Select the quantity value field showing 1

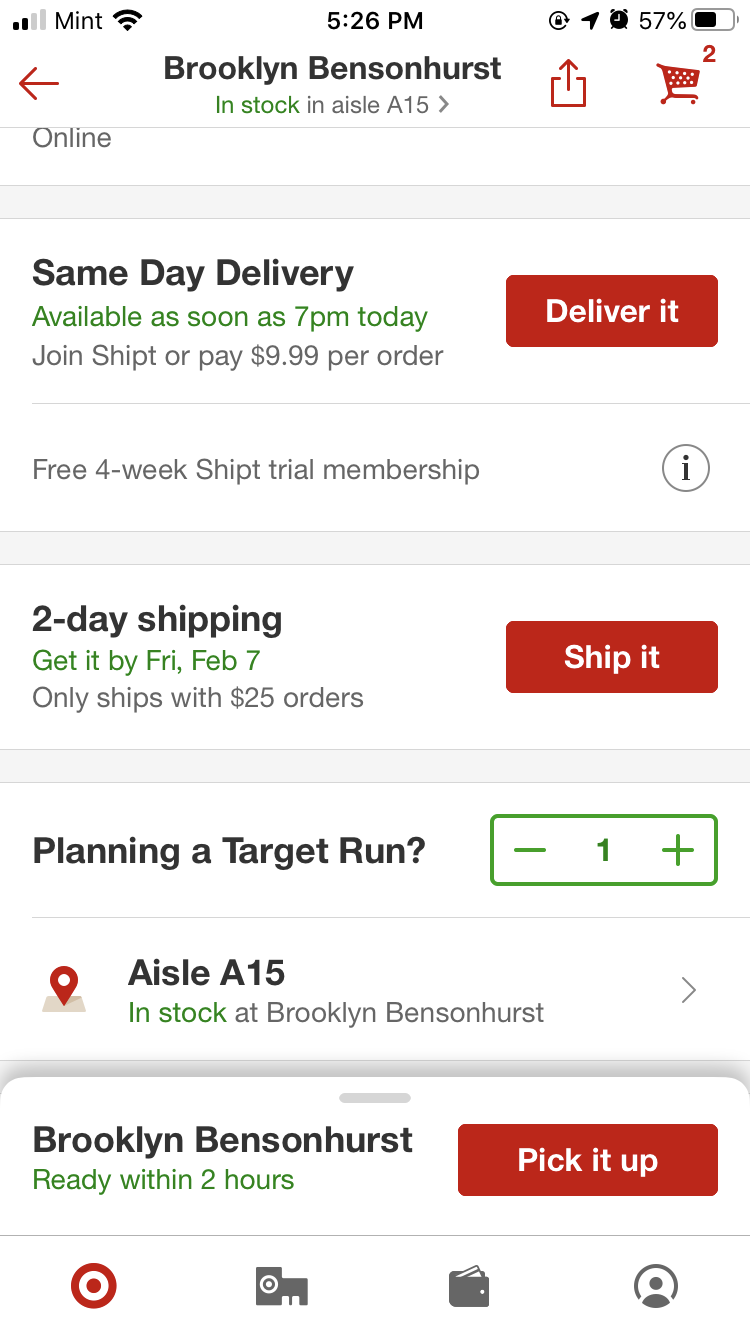pos(603,850)
